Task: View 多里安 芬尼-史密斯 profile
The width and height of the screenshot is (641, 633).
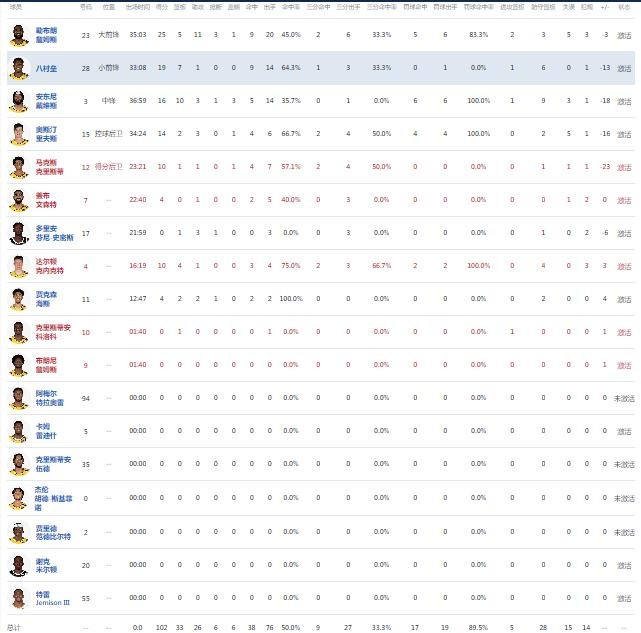Action: 52,234
